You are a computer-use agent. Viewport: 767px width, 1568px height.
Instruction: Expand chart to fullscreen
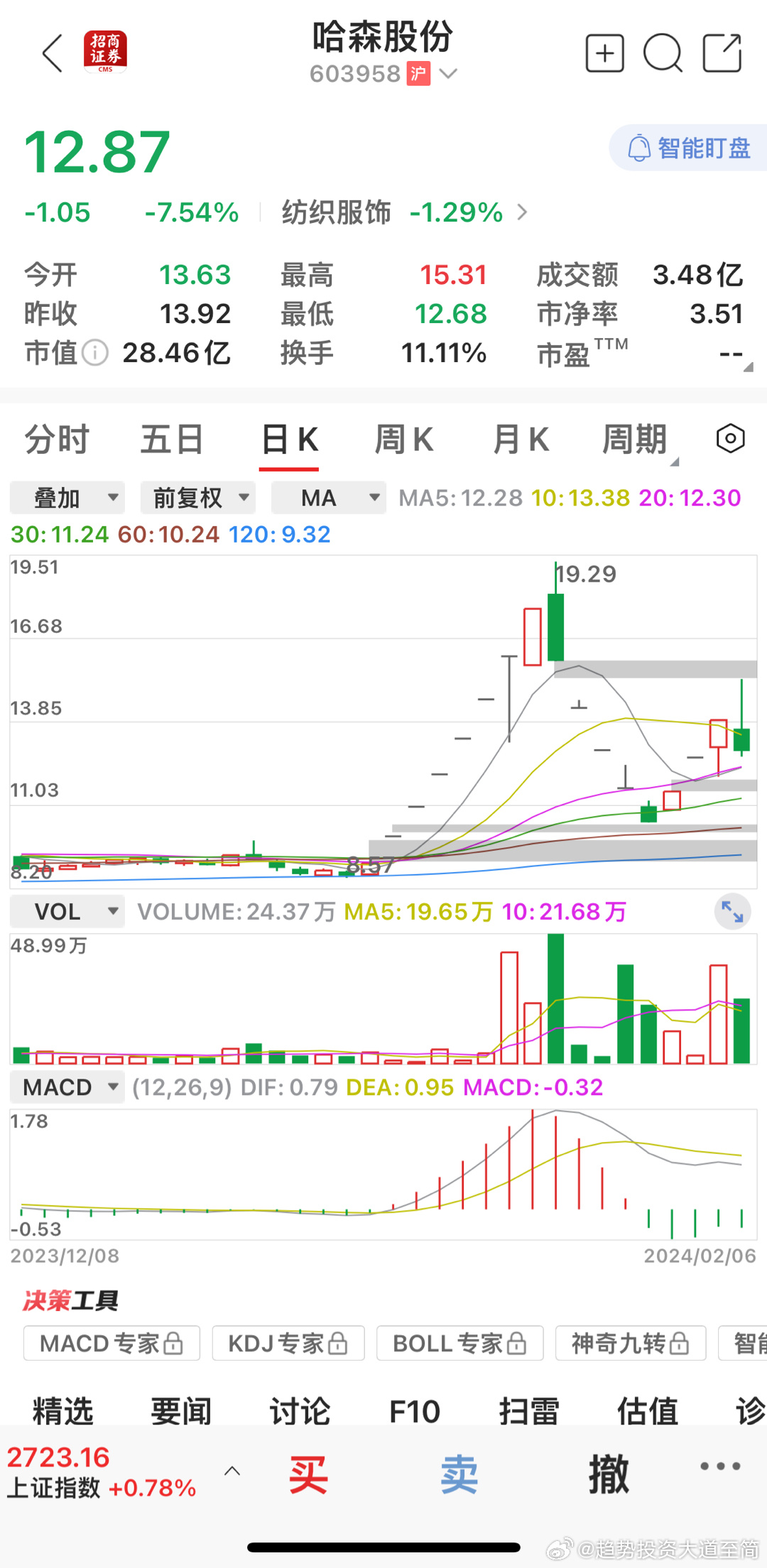tap(732, 911)
